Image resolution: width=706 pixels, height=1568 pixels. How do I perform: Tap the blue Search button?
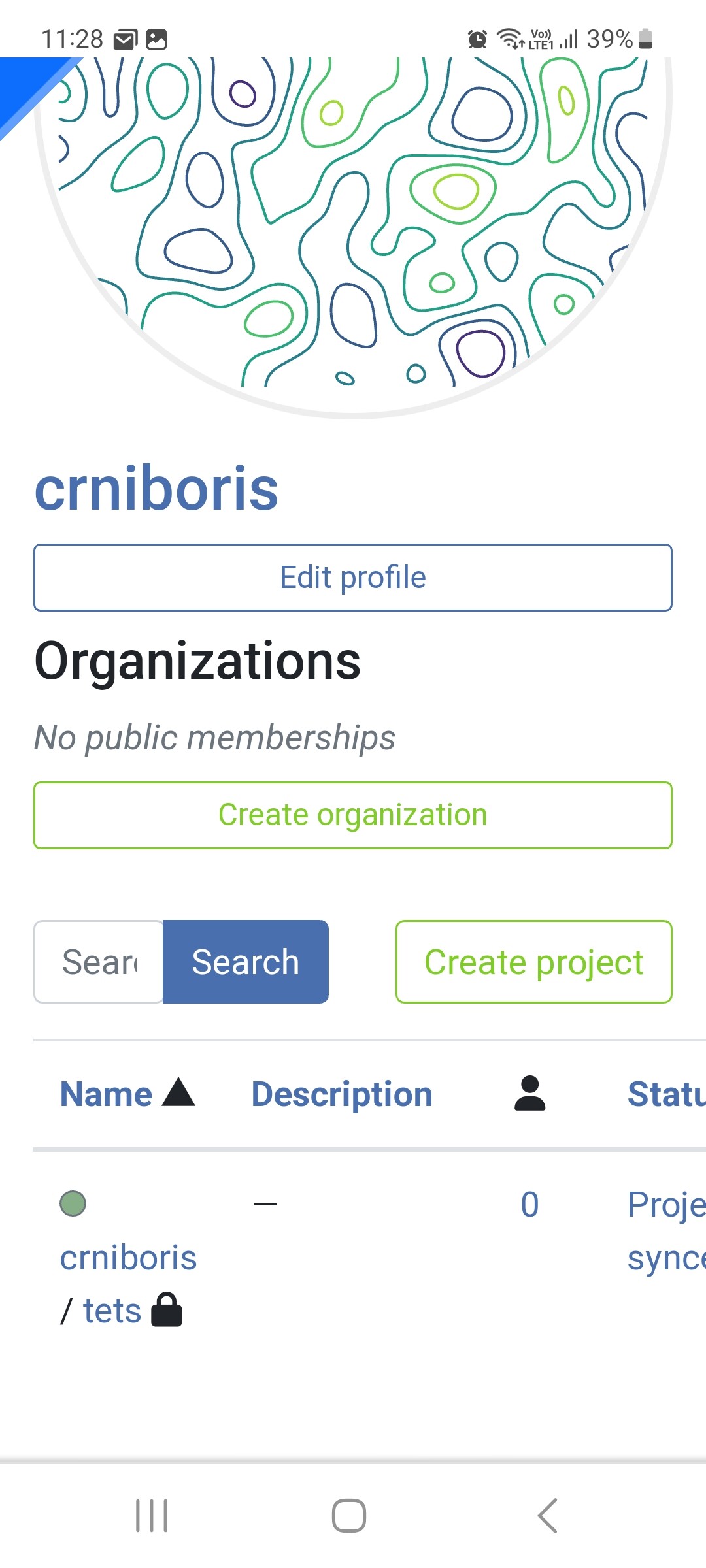(x=246, y=962)
